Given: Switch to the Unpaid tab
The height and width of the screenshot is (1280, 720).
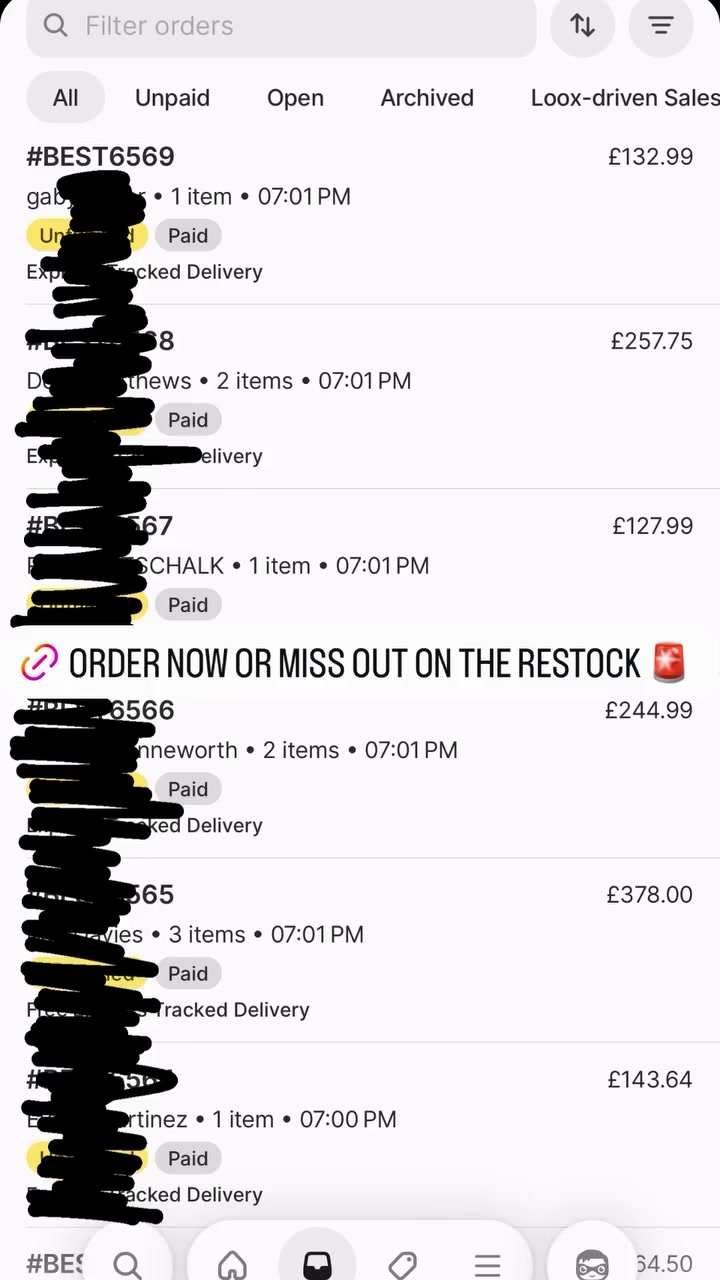Looking at the screenshot, I should coord(173,97).
